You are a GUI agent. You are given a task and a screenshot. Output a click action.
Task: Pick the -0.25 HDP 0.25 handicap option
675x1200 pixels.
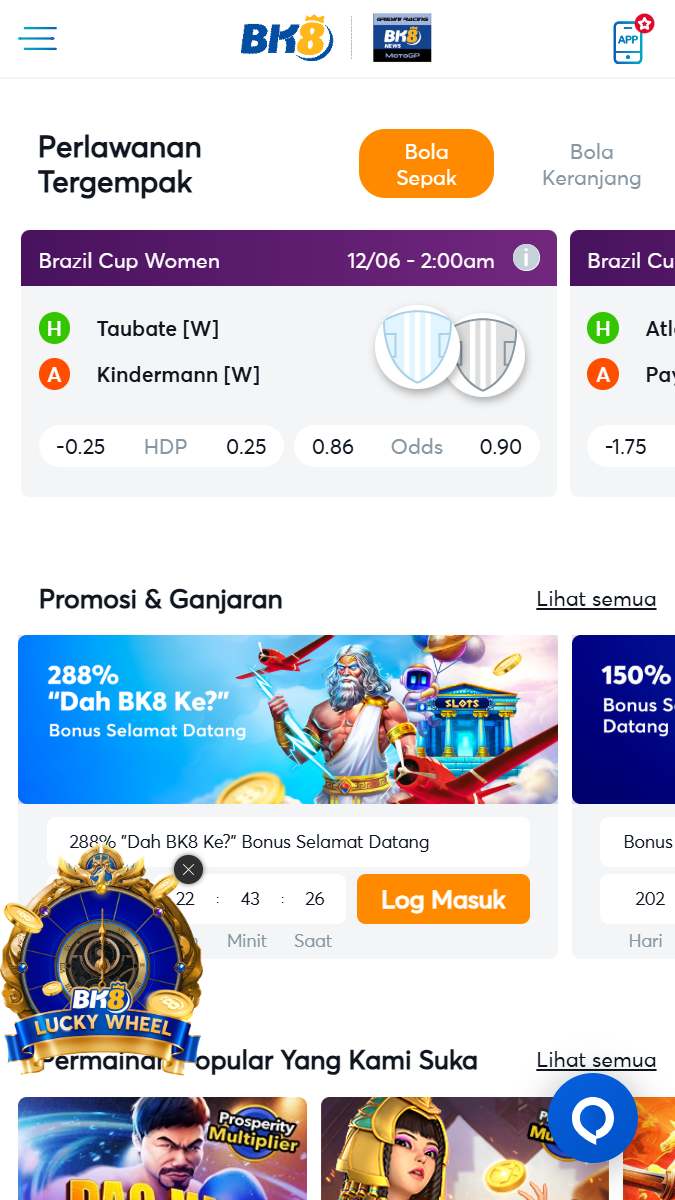(x=161, y=446)
